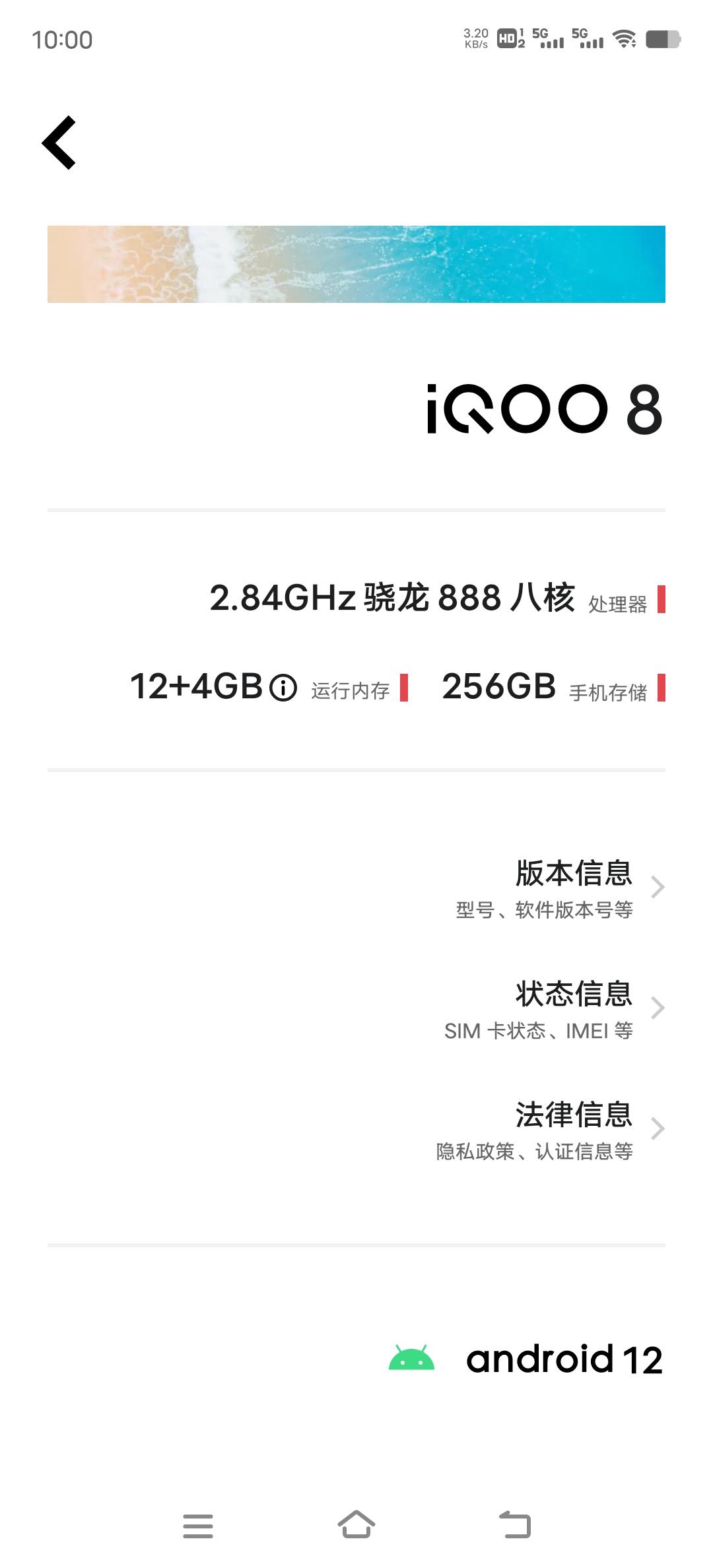Viewport: 713px width, 1568px height.
Task: Tap the Wi-Fi icon in status bar
Action: [623, 40]
